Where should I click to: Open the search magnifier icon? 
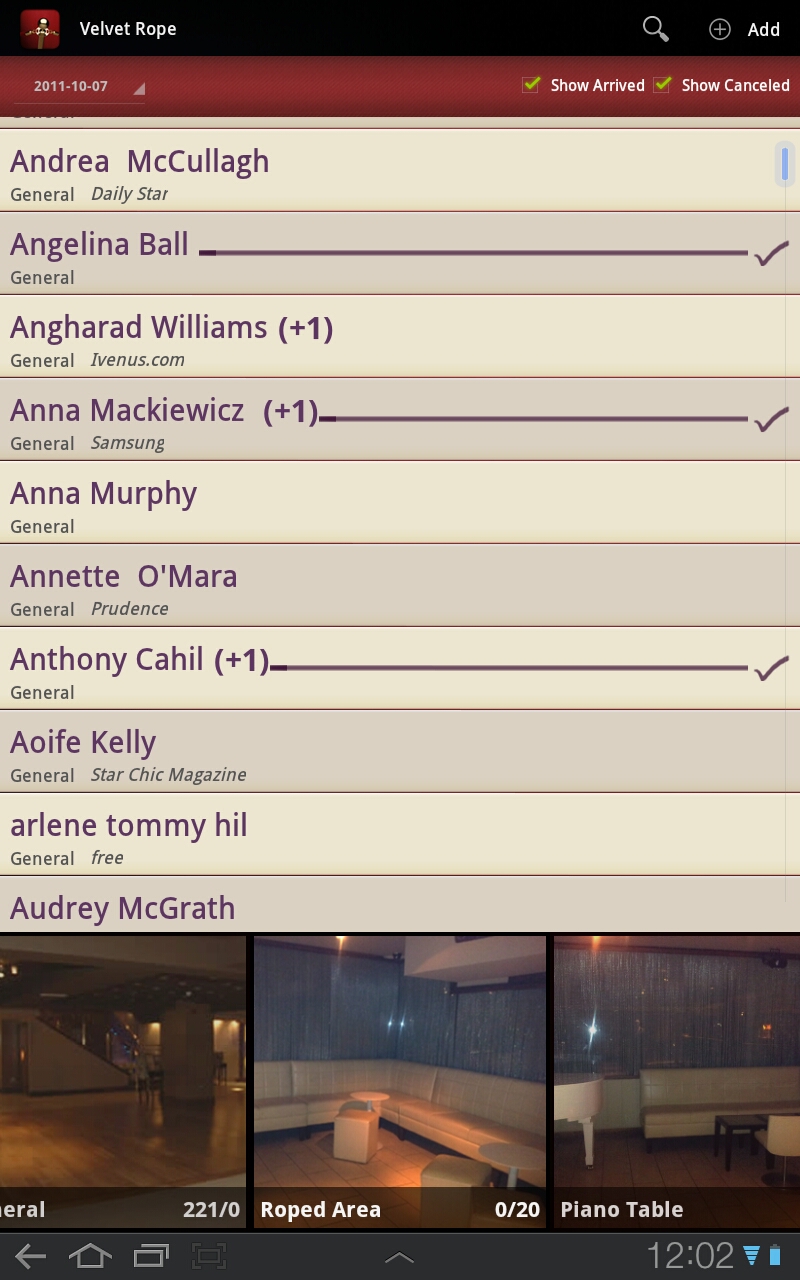(655, 29)
